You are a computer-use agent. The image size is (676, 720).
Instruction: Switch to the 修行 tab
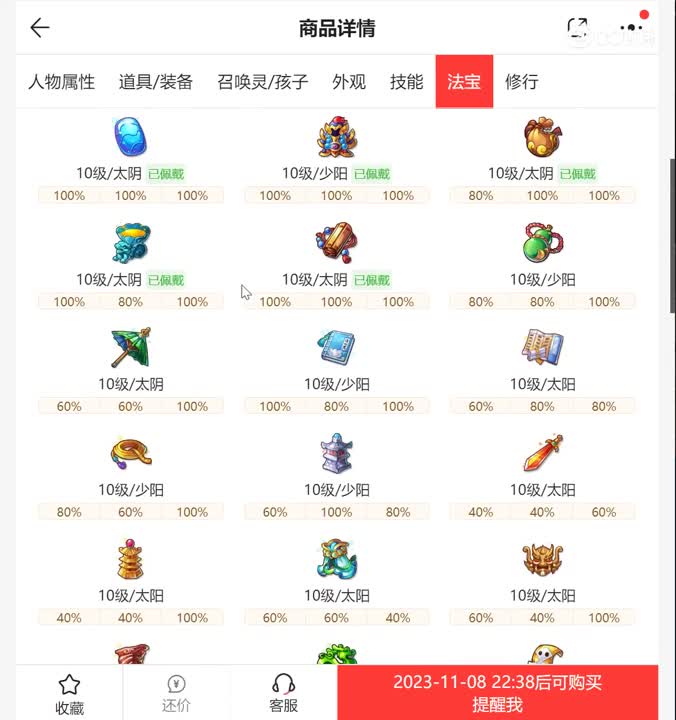click(522, 82)
